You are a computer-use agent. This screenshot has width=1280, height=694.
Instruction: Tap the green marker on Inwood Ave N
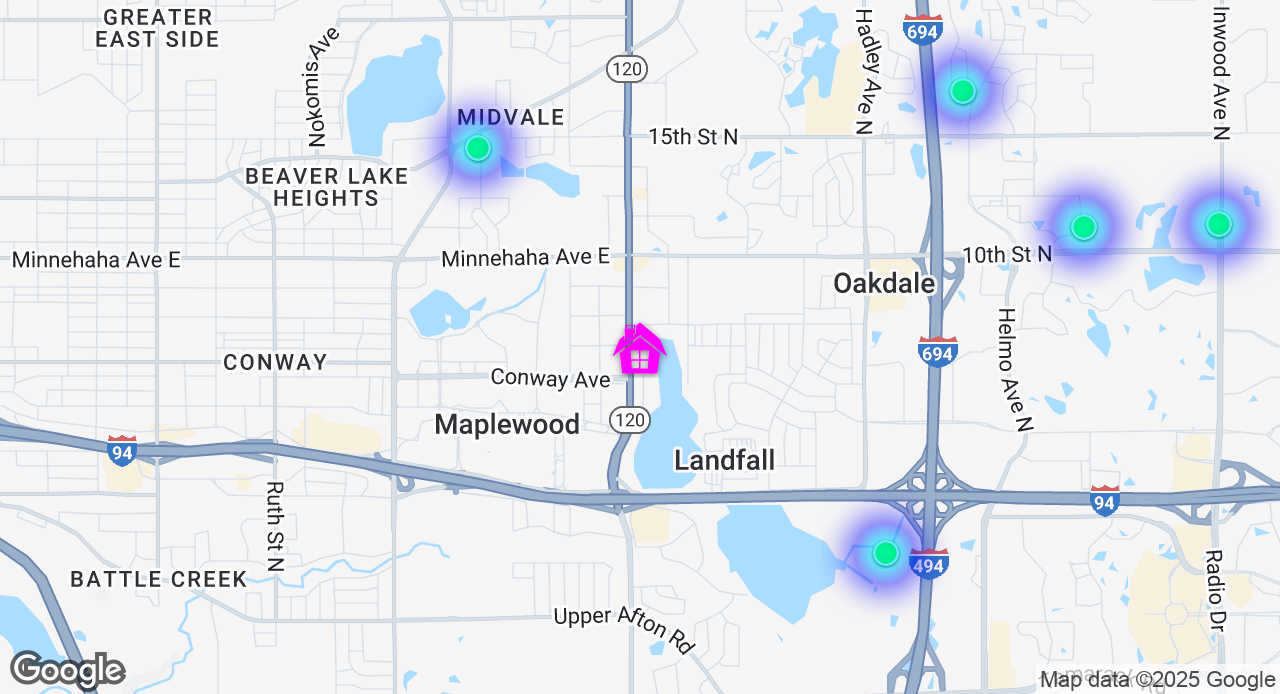(x=1218, y=224)
